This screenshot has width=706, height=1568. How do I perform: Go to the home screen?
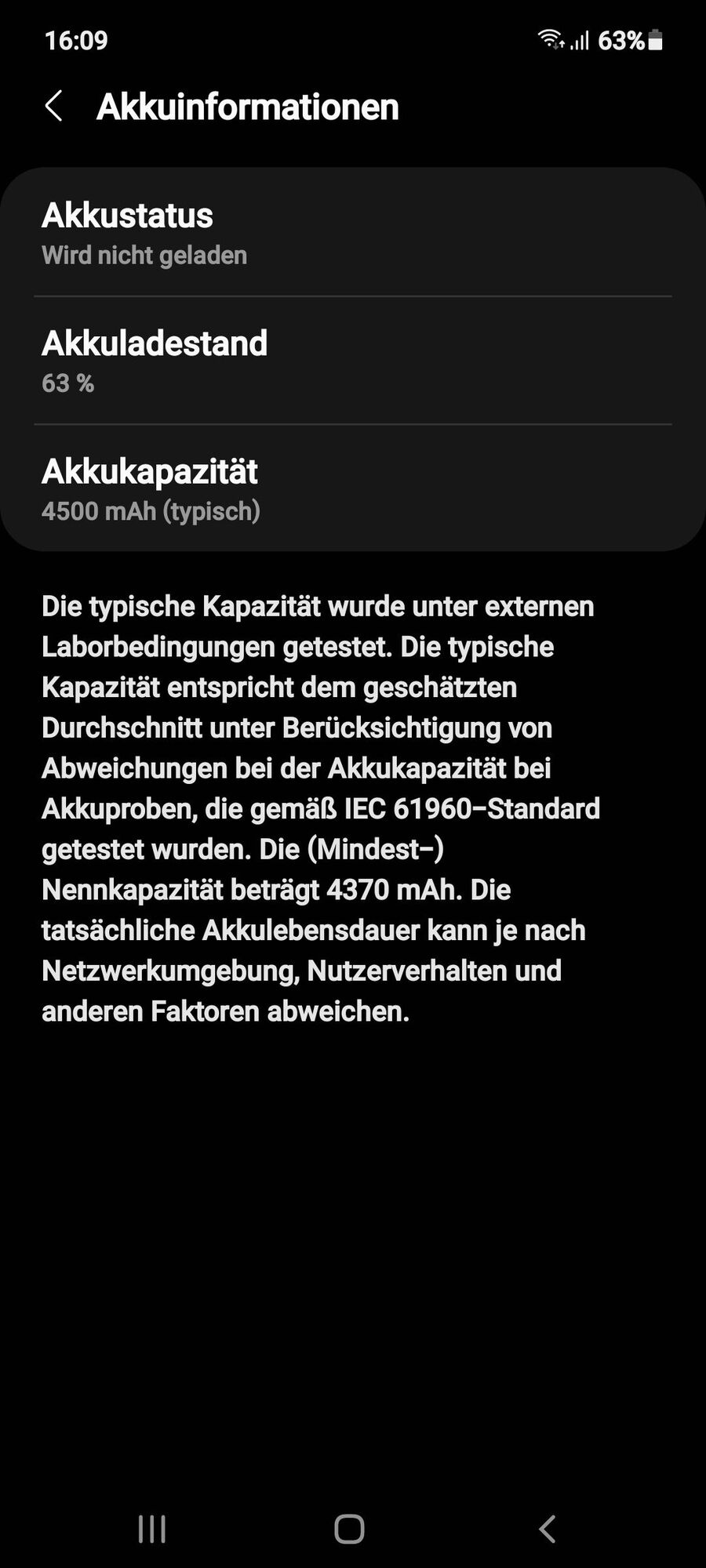350,1529
